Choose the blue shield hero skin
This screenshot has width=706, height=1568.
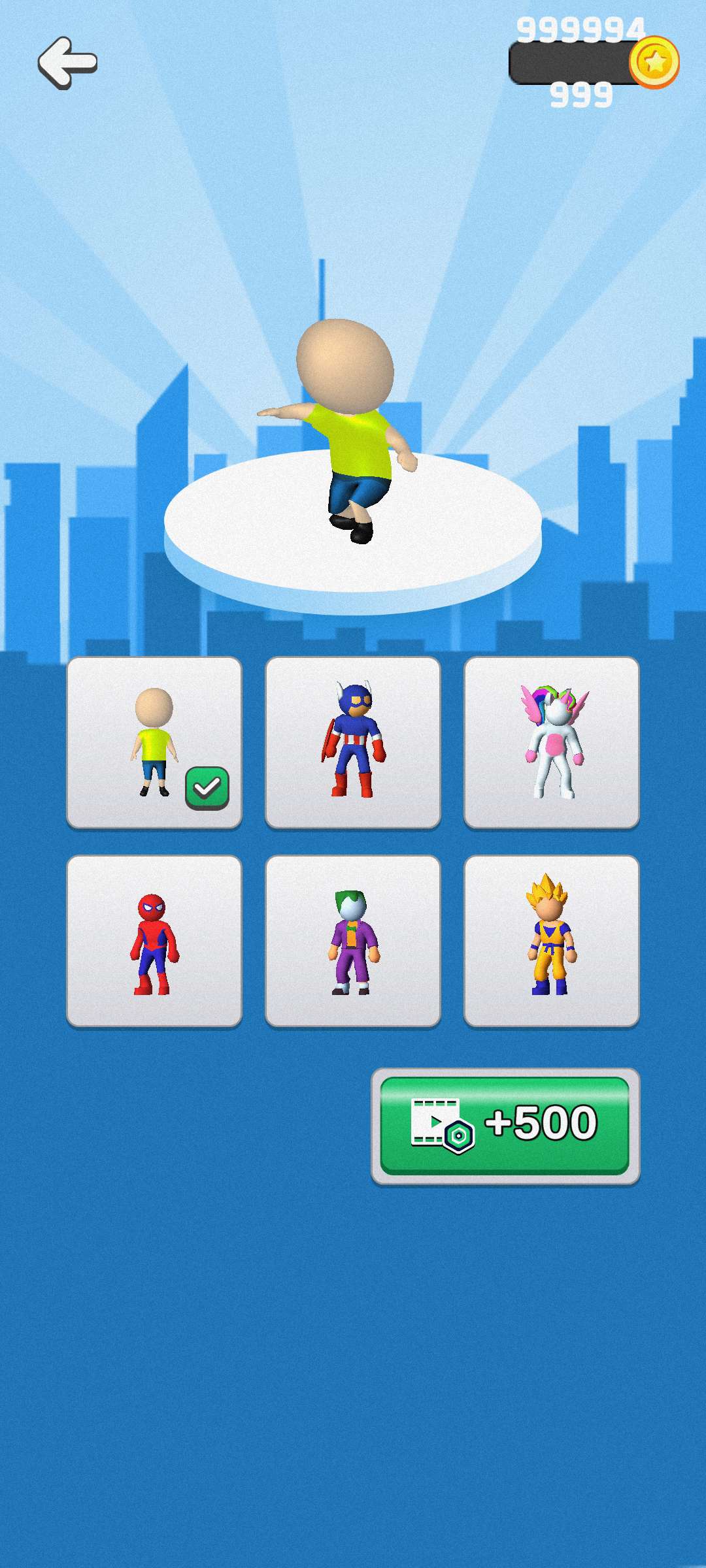[353, 742]
